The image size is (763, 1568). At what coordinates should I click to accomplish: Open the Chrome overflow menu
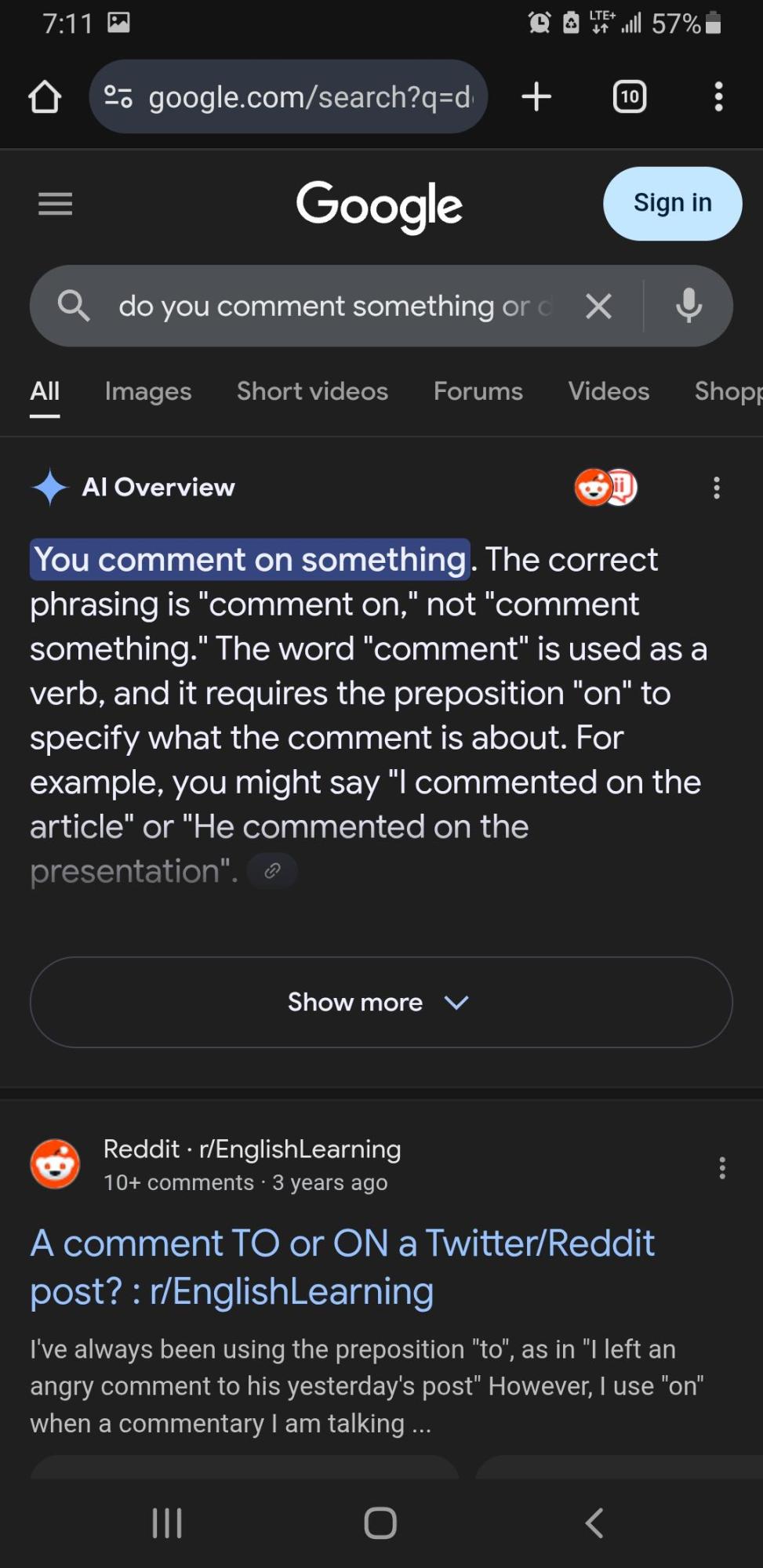pos(718,97)
